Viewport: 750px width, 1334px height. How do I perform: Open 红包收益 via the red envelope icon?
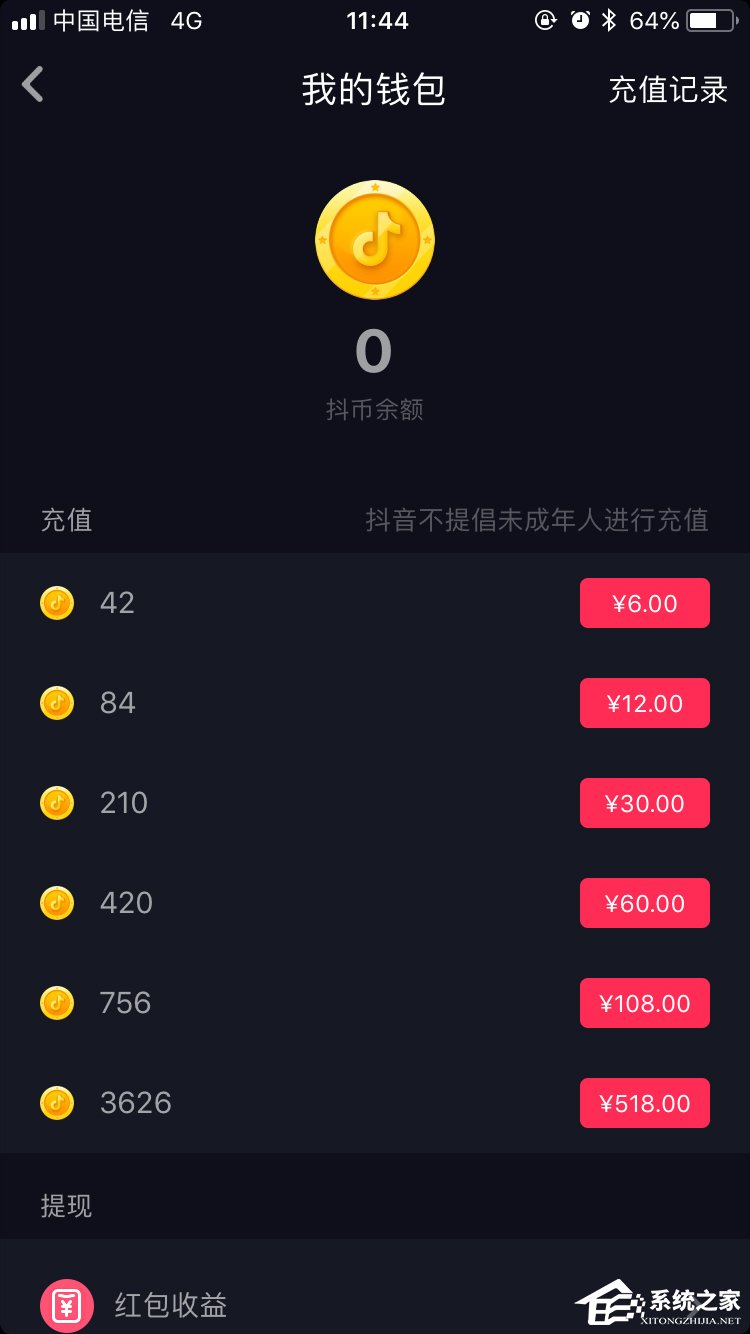point(66,1305)
